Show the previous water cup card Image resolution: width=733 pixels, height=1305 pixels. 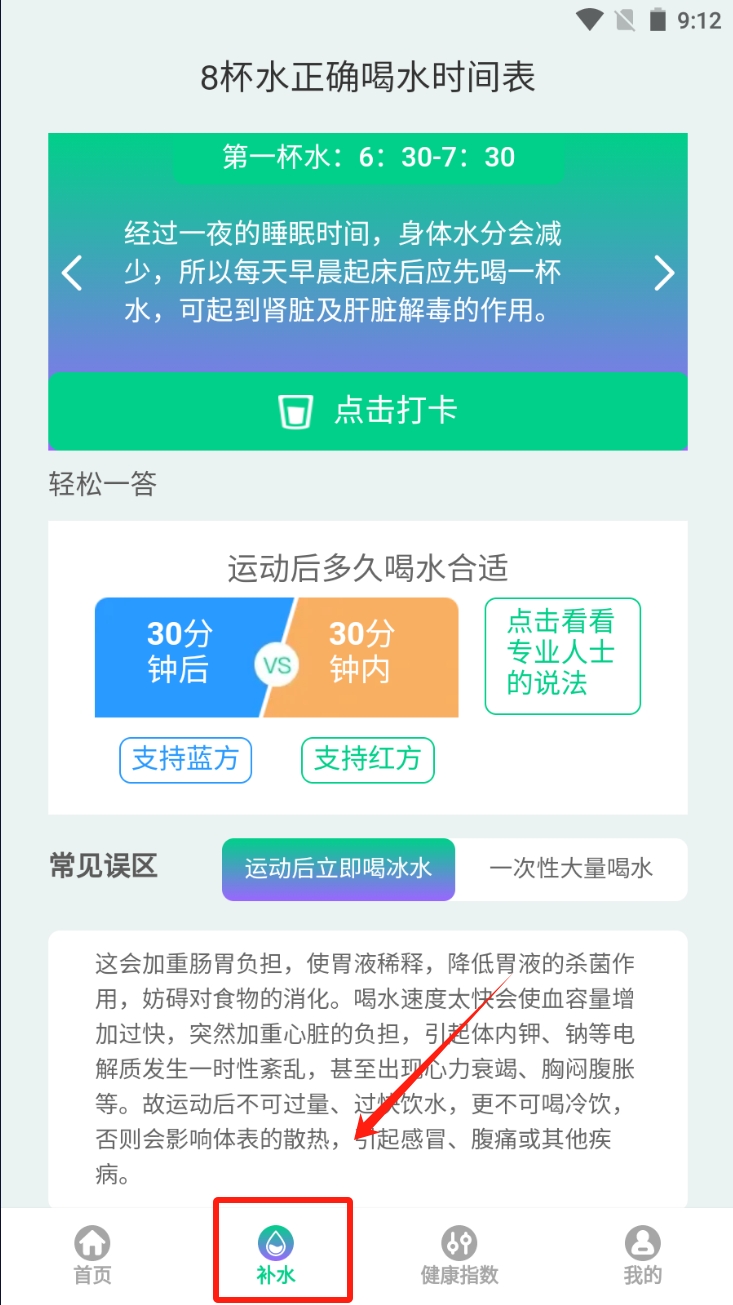[x=72, y=273]
